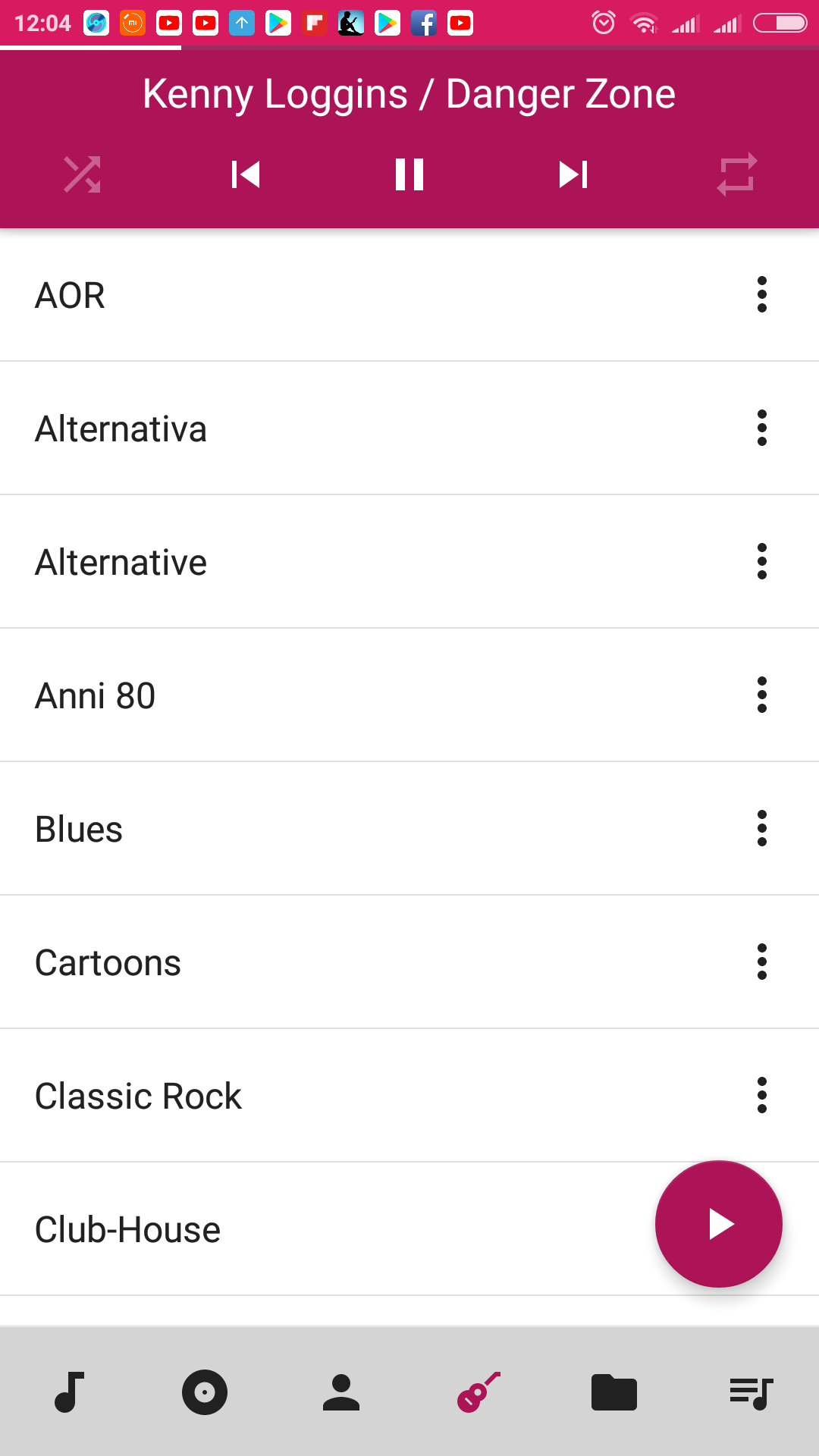This screenshot has width=819, height=1456.
Task: Open the Blues genre
Action: click(x=409, y=829)
